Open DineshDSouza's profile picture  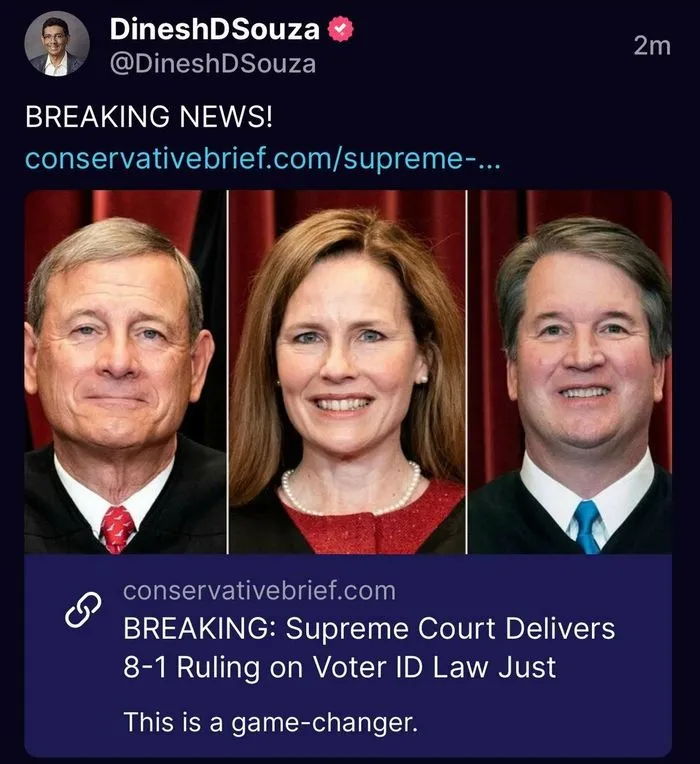56,44
